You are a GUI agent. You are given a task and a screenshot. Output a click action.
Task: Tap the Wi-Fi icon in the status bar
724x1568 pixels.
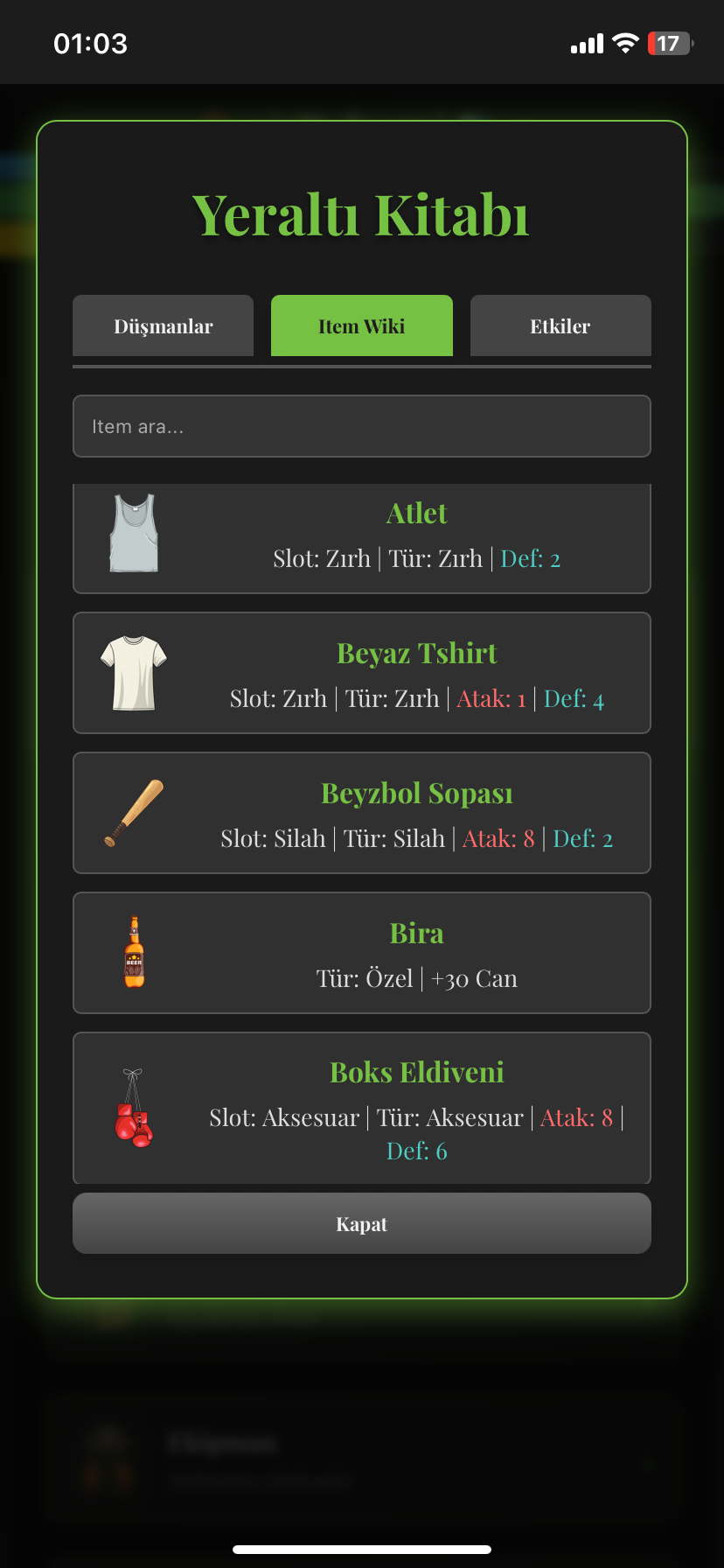point(624,42)
